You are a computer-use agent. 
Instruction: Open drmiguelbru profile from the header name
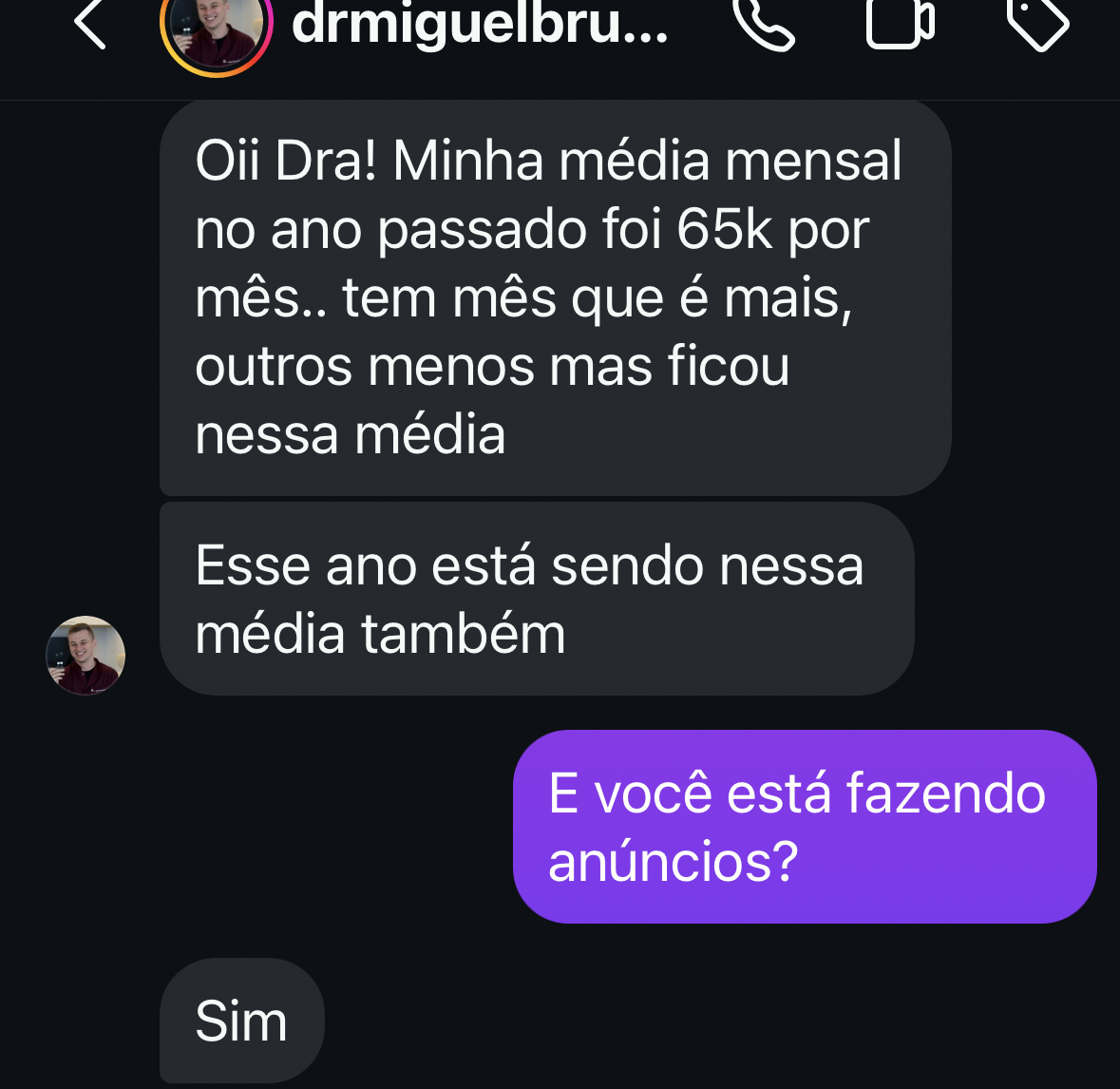[x=480, y=25]
